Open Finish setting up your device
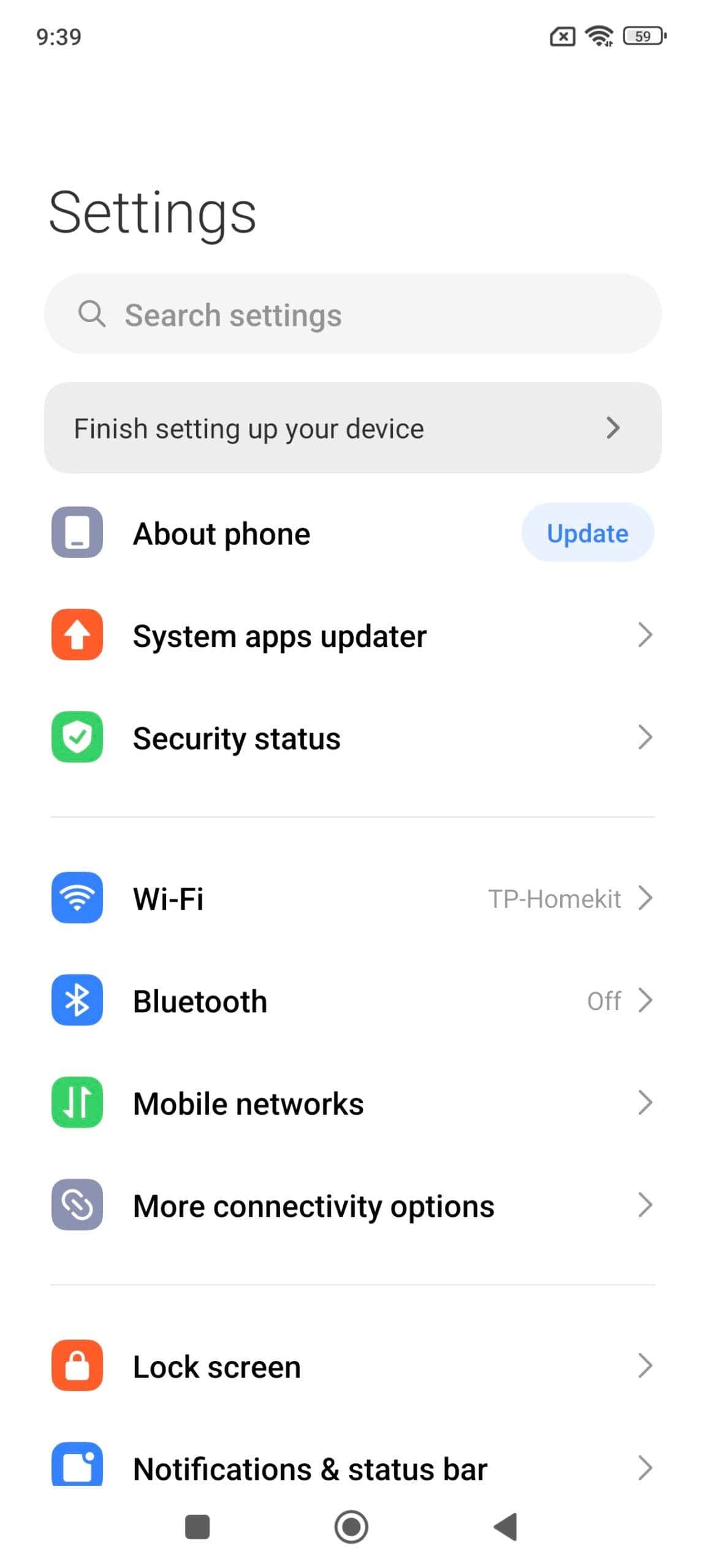 tap(352, 428)
